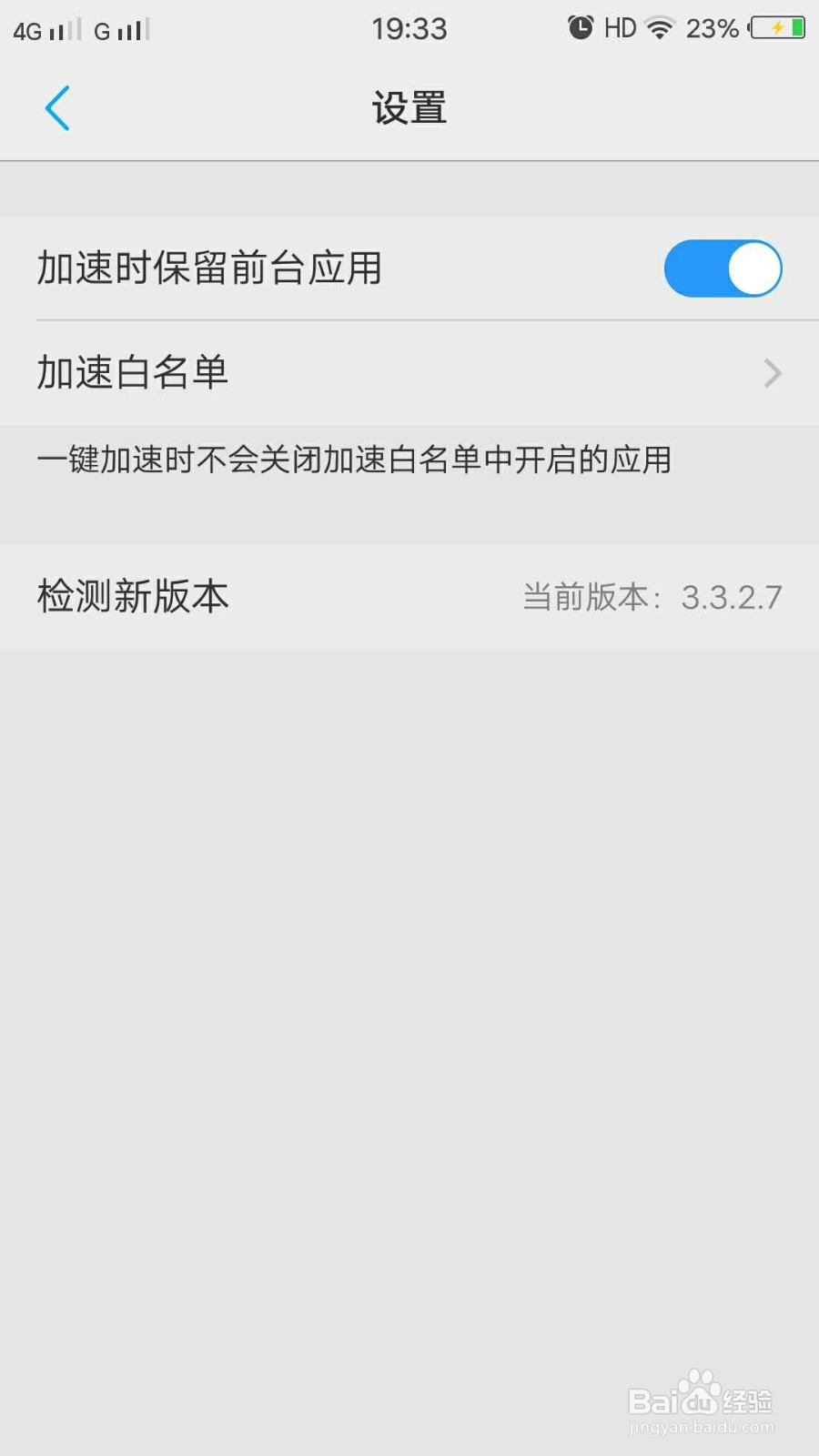This screenshot has height=1456, width=819.
Task: Click the version number 3.3.2.7
Action: (733, 596)
